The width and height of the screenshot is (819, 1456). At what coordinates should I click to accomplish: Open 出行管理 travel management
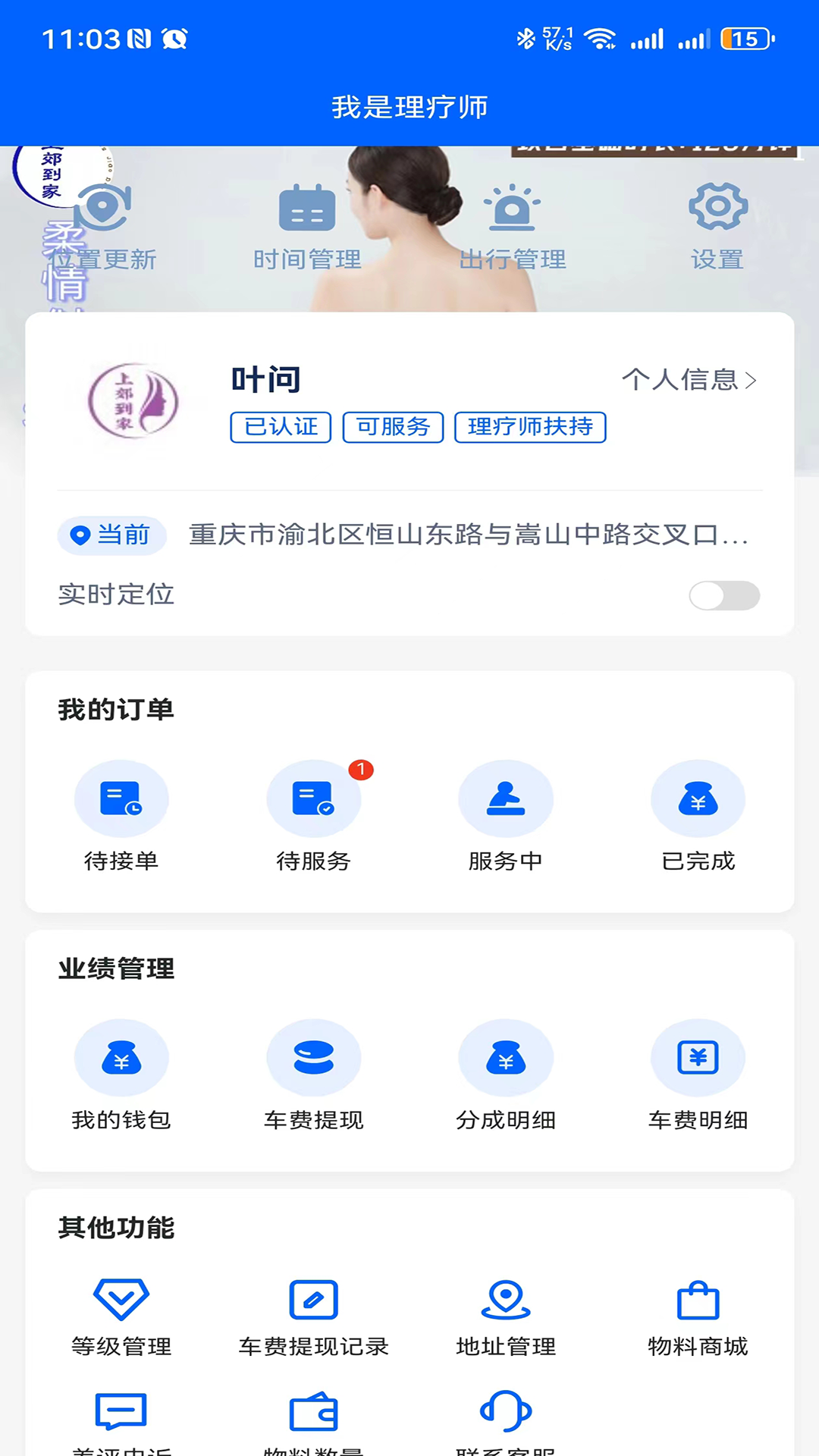tap(512, 224)
